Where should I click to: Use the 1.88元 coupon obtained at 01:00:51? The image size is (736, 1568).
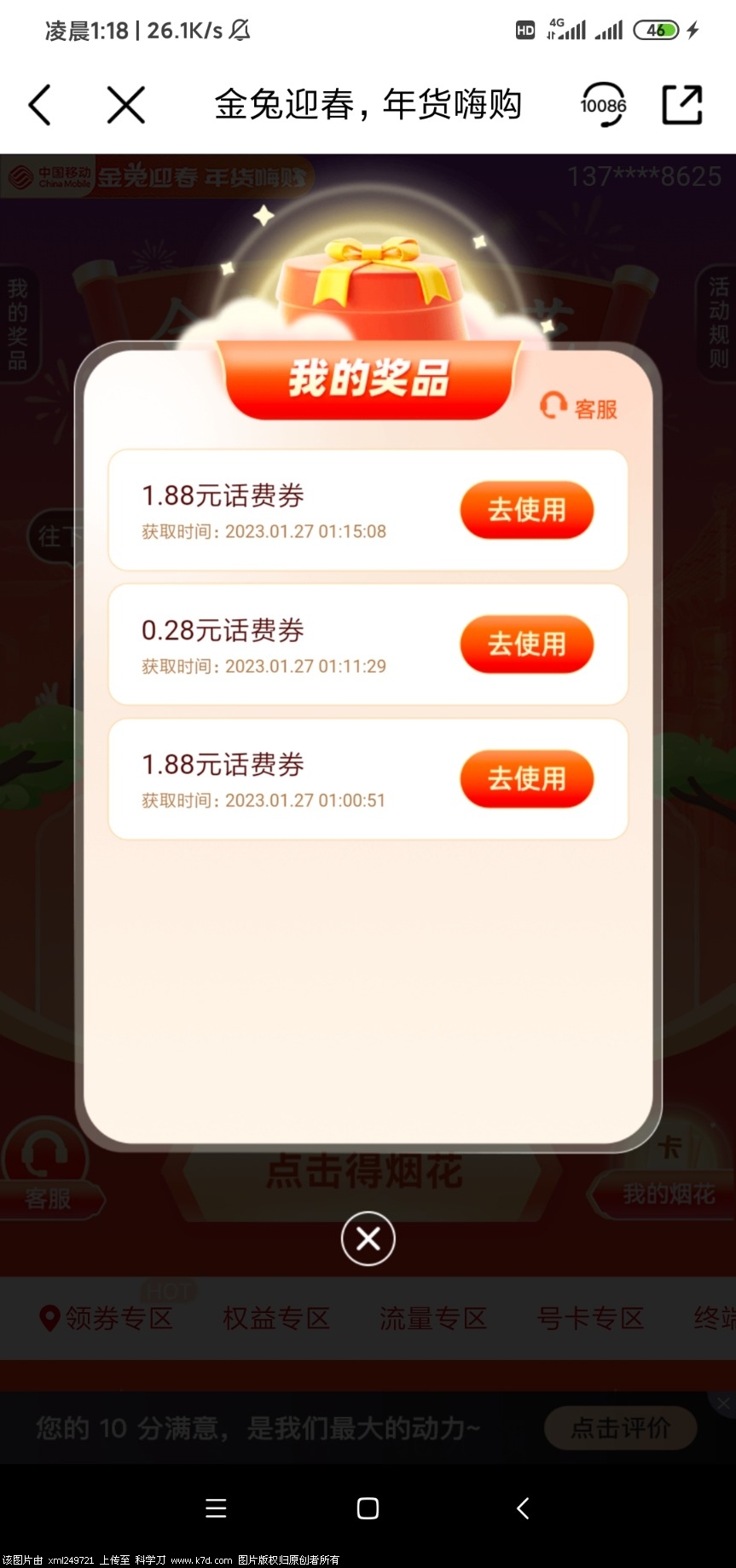click(526, 778)
